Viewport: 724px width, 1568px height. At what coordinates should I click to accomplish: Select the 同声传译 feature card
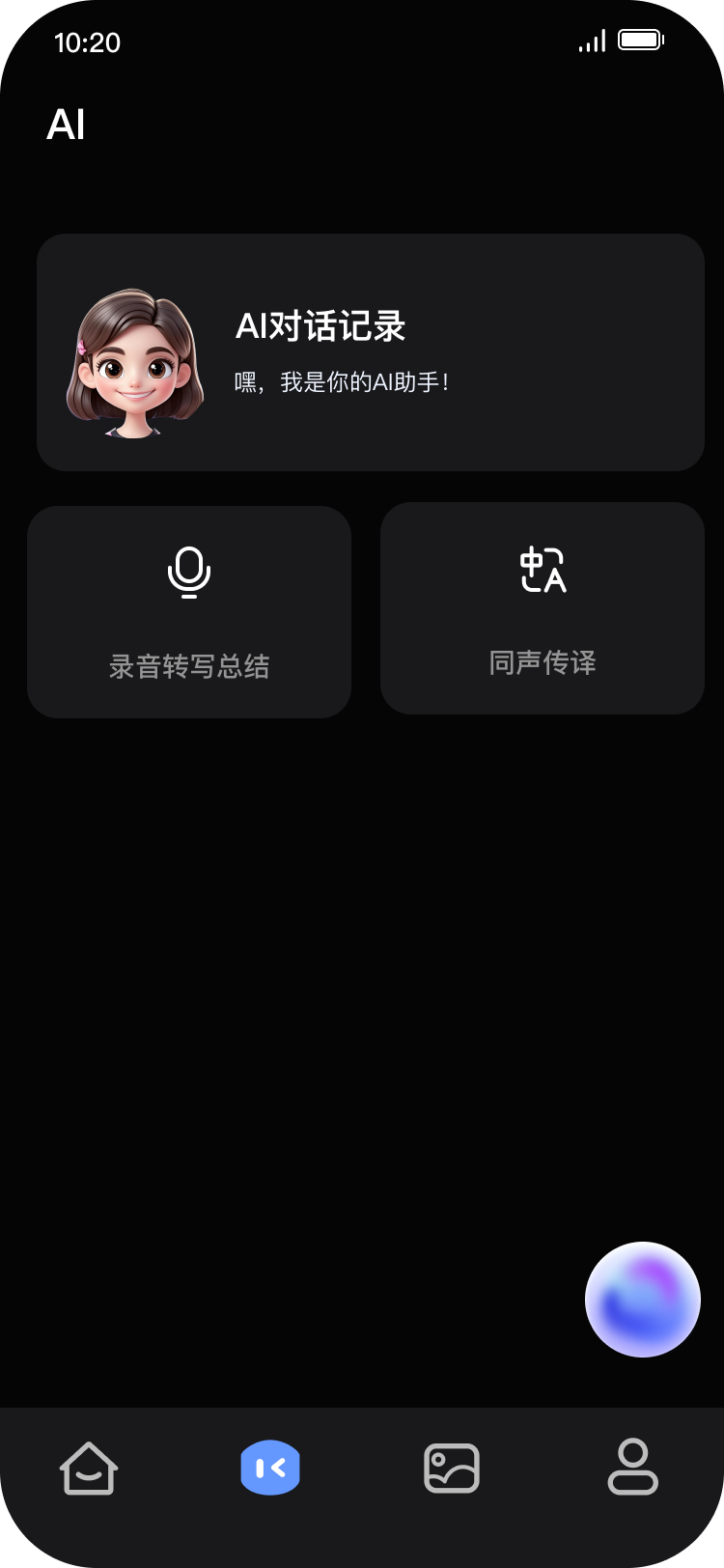pos(542,608)
